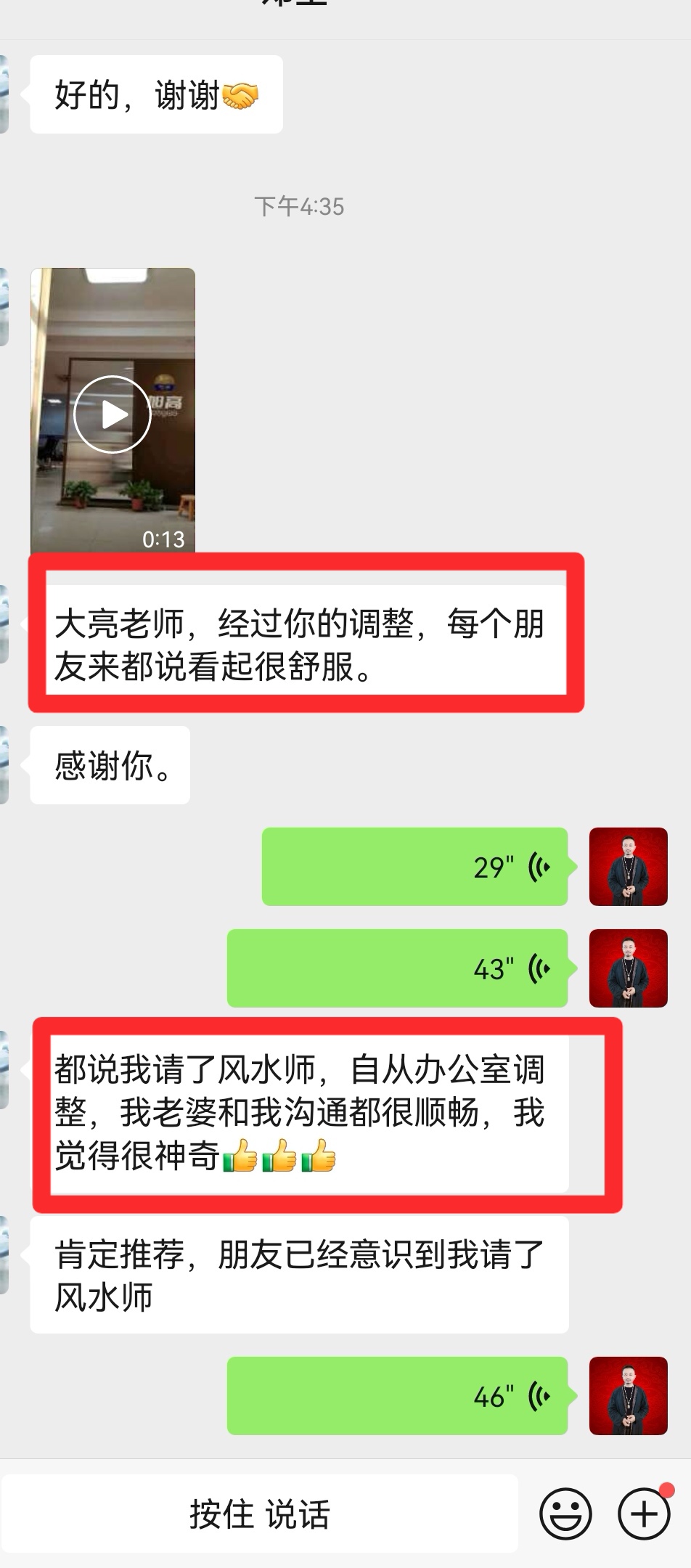Select the 感谢你 message bubble

tap(109, 764)
